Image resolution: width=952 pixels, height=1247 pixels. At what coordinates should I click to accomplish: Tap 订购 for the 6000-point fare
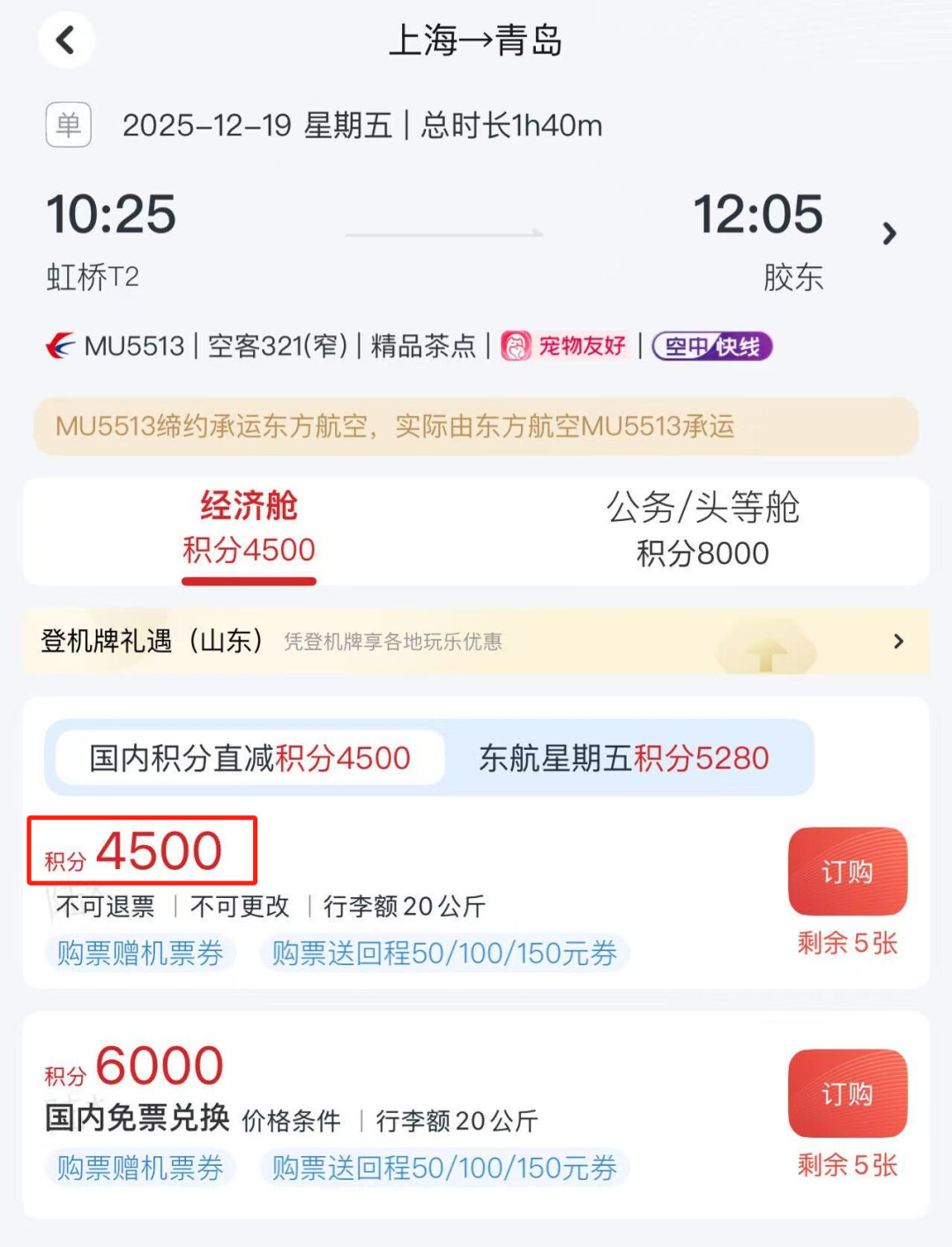point(847,1094)
